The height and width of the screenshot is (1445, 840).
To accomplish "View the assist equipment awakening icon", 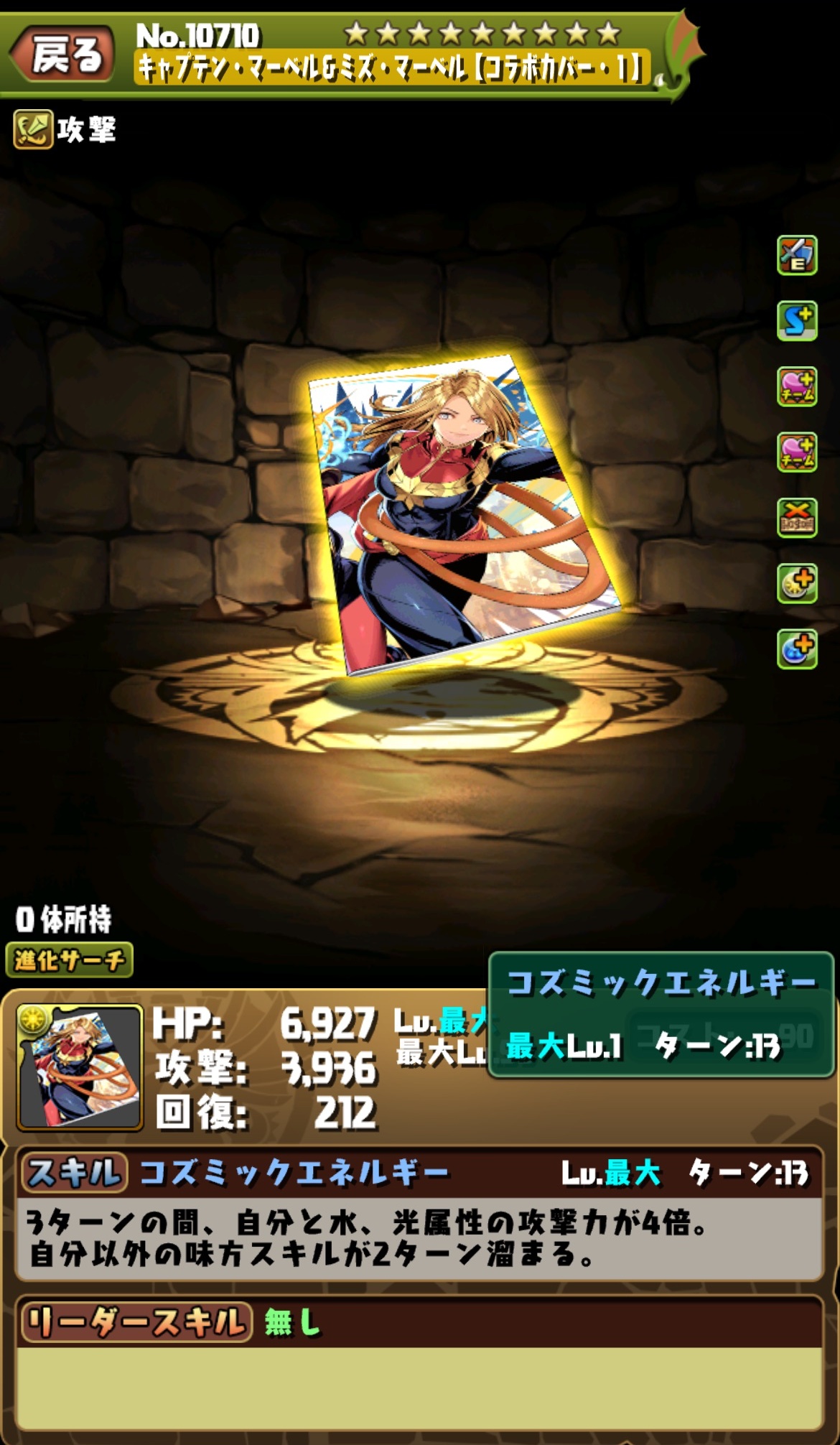I will click(797, 256).
